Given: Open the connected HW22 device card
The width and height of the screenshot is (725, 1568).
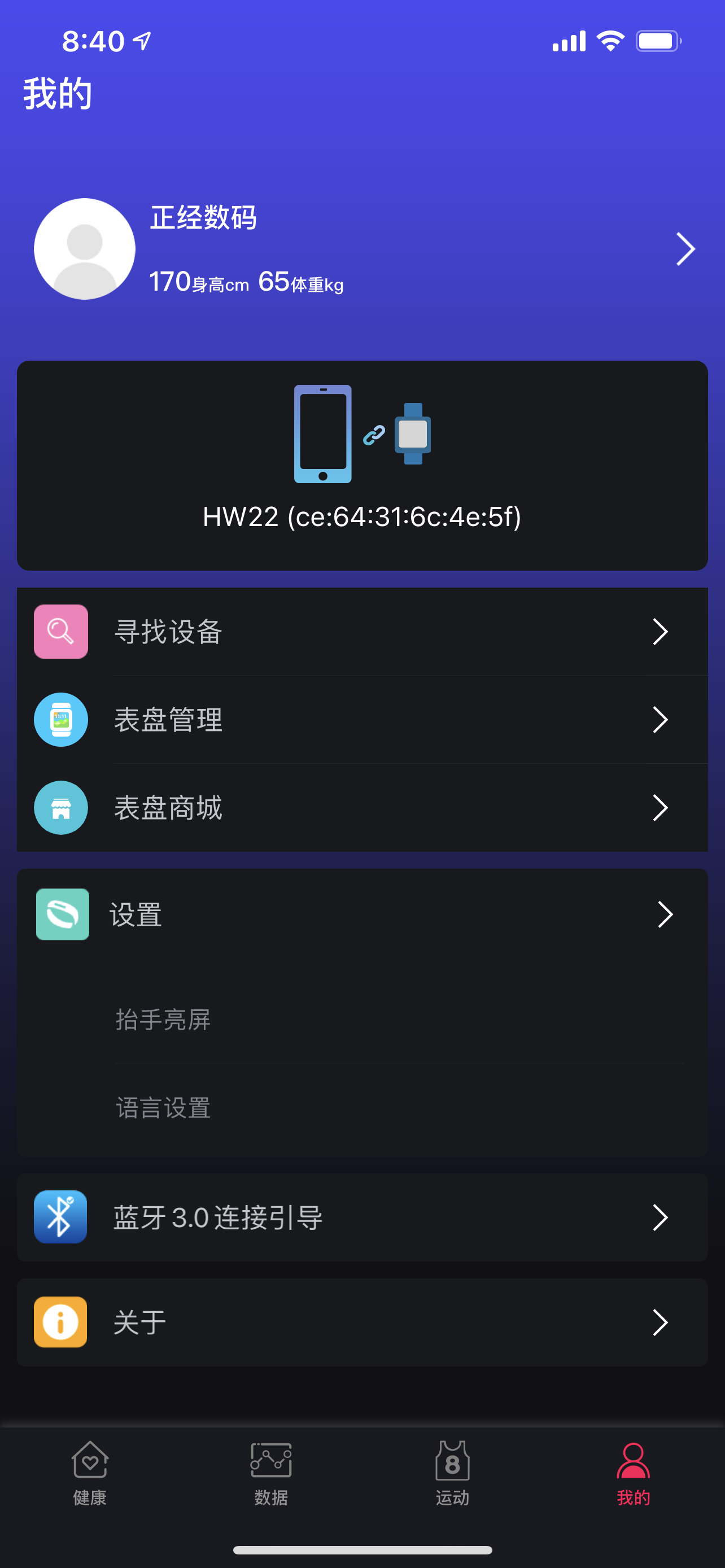Looking at the screenshot, I should (x=362, y=465).
